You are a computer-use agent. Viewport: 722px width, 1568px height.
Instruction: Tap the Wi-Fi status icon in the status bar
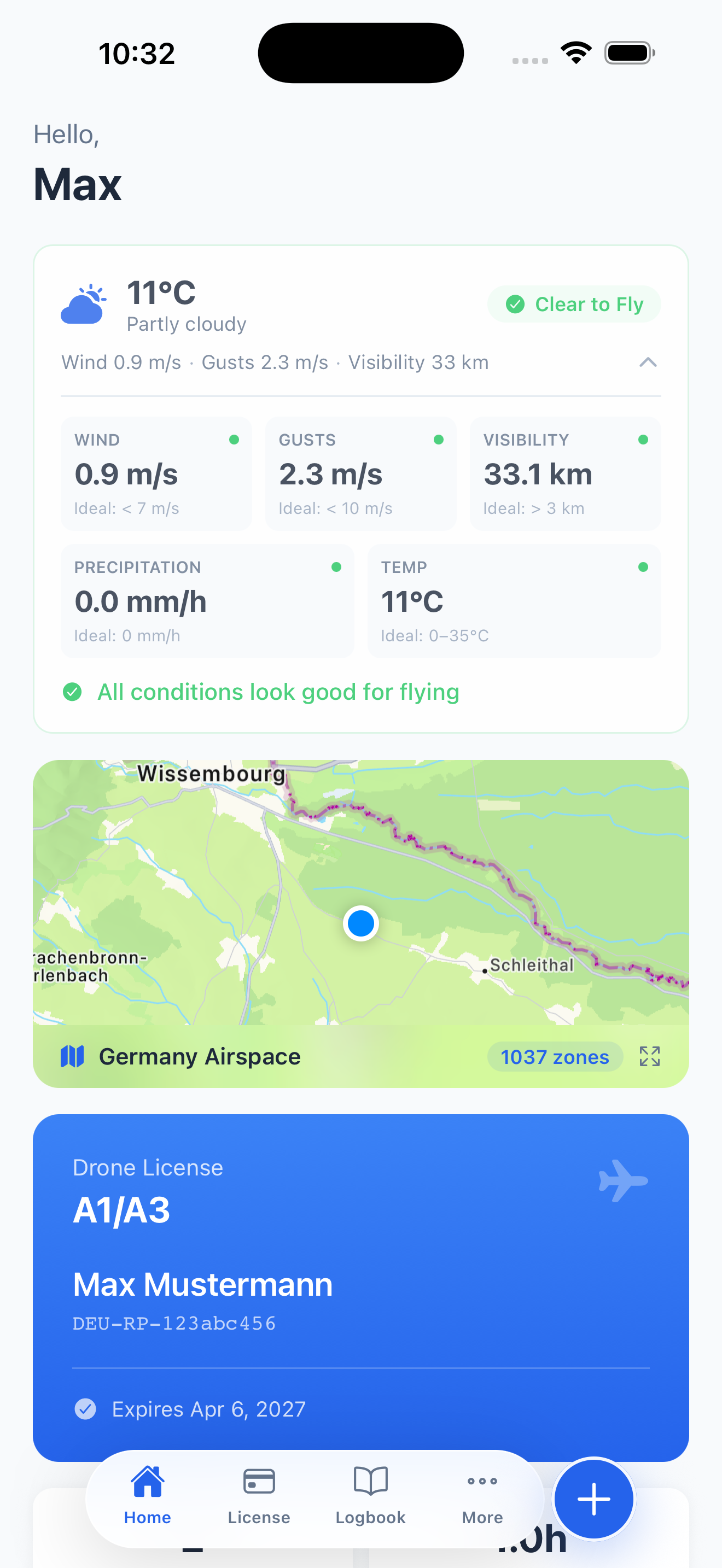[575, 52]
